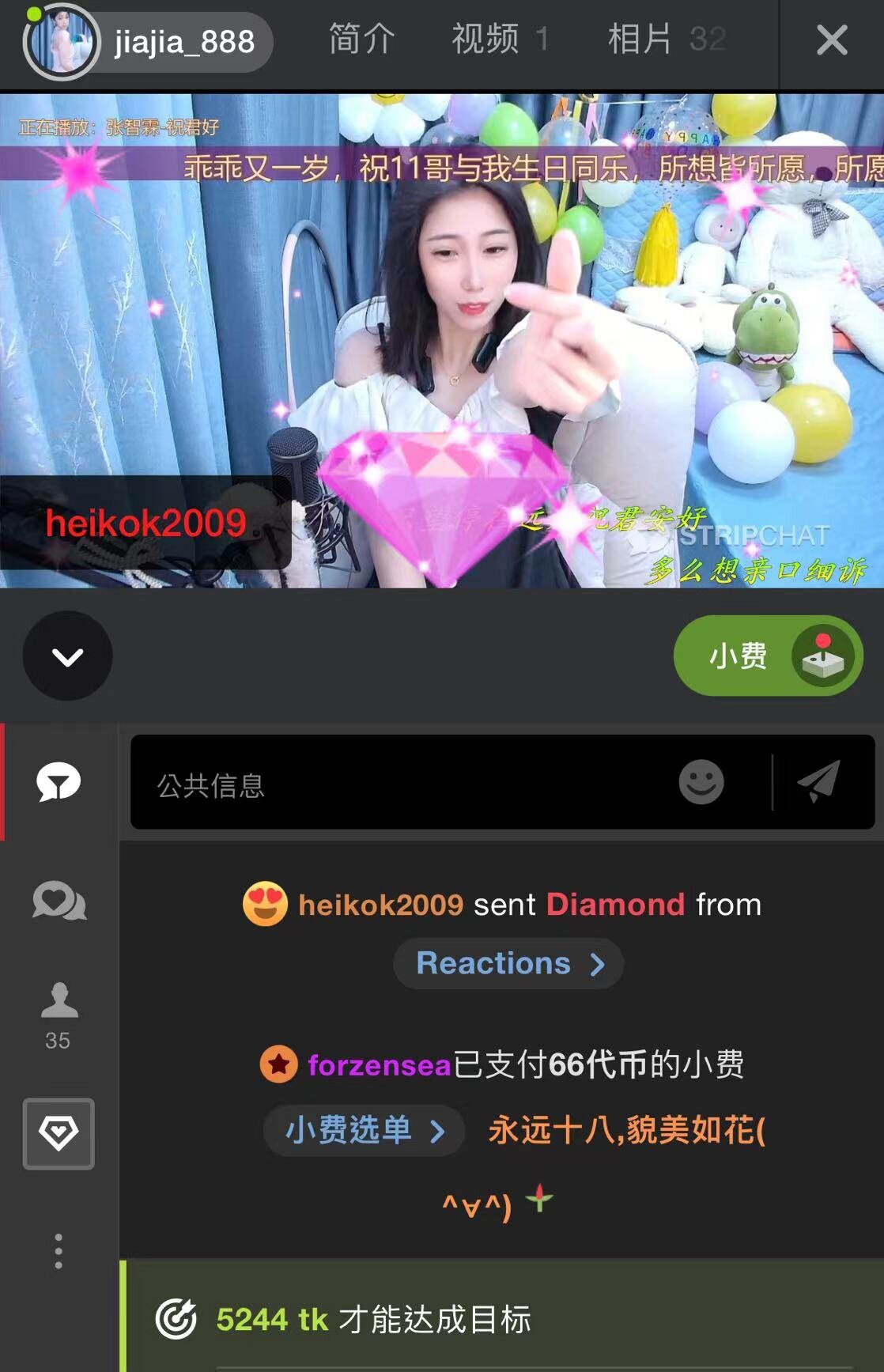This screenshot has width=884, height=1372.
Task: Tap username forzensea in chat
Action: click(379, 1065)
